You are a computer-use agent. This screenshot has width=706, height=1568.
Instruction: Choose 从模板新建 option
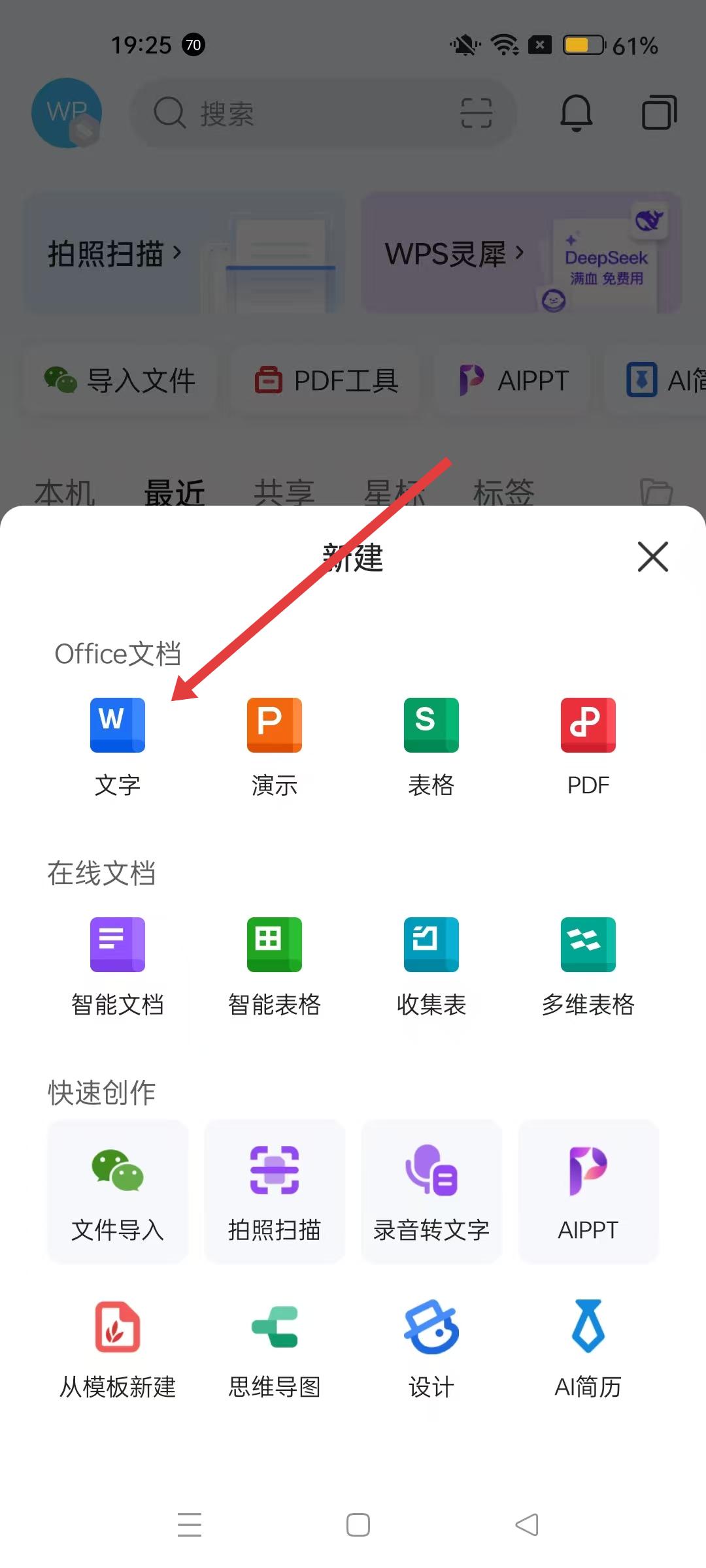click(x=118, y=1347)
